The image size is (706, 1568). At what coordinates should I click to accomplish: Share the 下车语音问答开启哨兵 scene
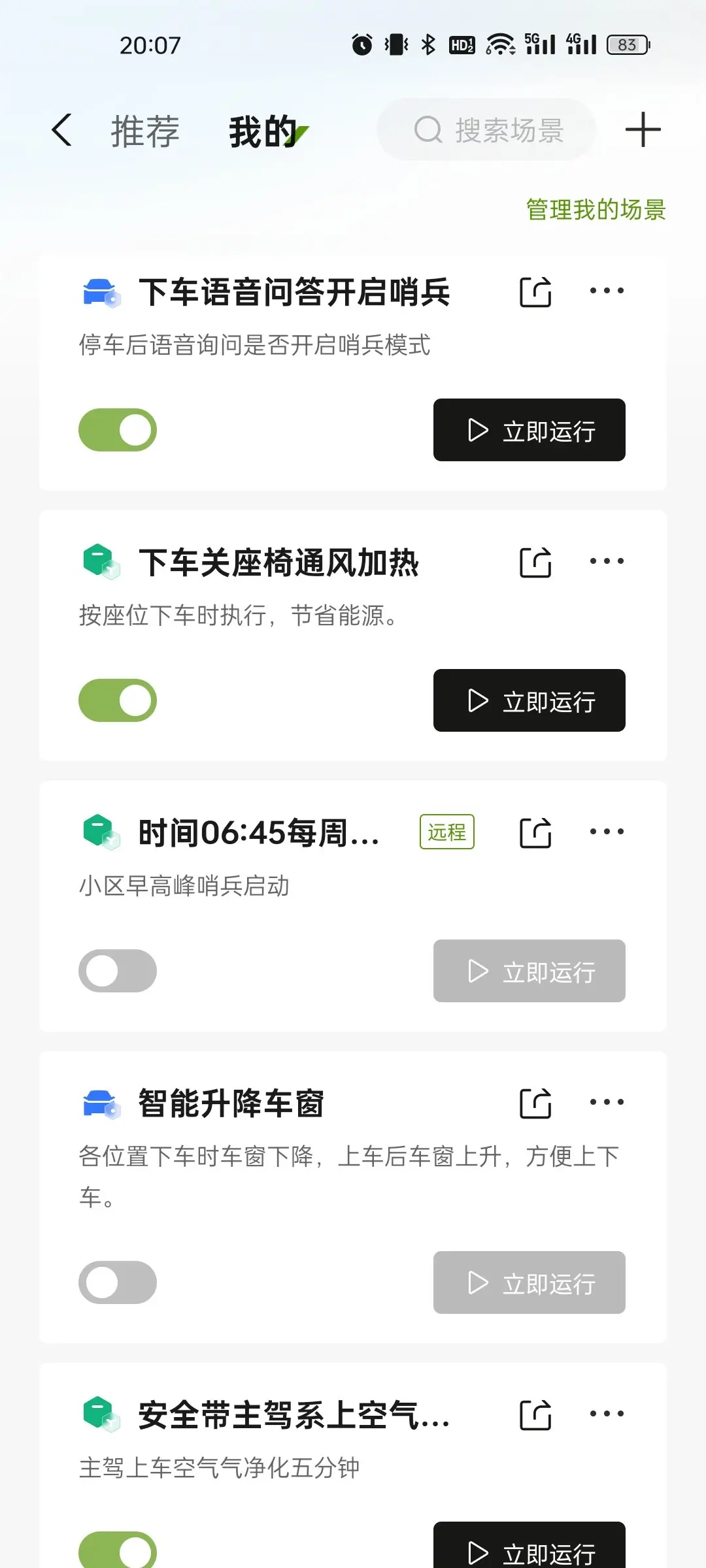click(x=535, y=291)
